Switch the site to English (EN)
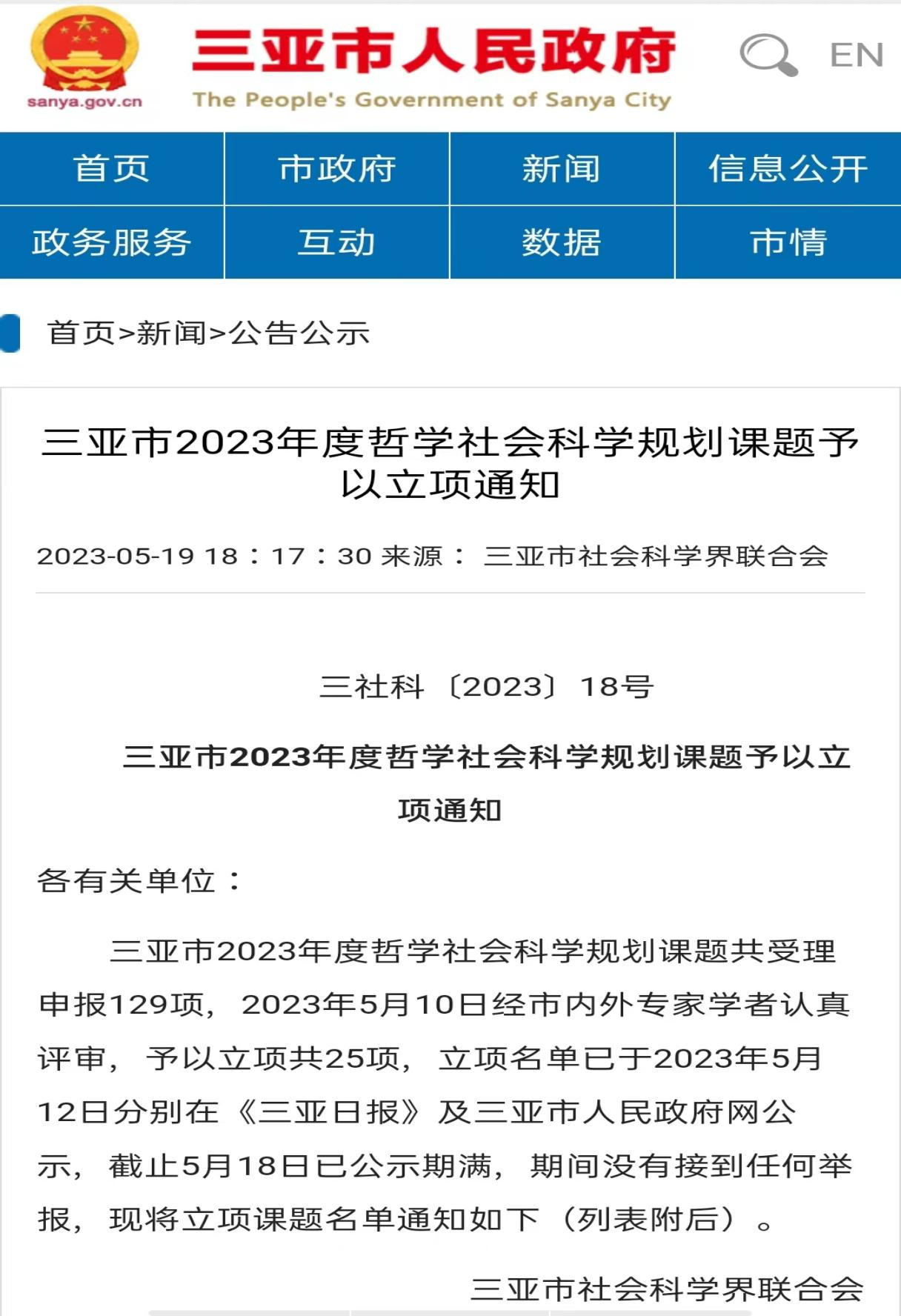The image size is (901, 1316). tap(856, 56)
